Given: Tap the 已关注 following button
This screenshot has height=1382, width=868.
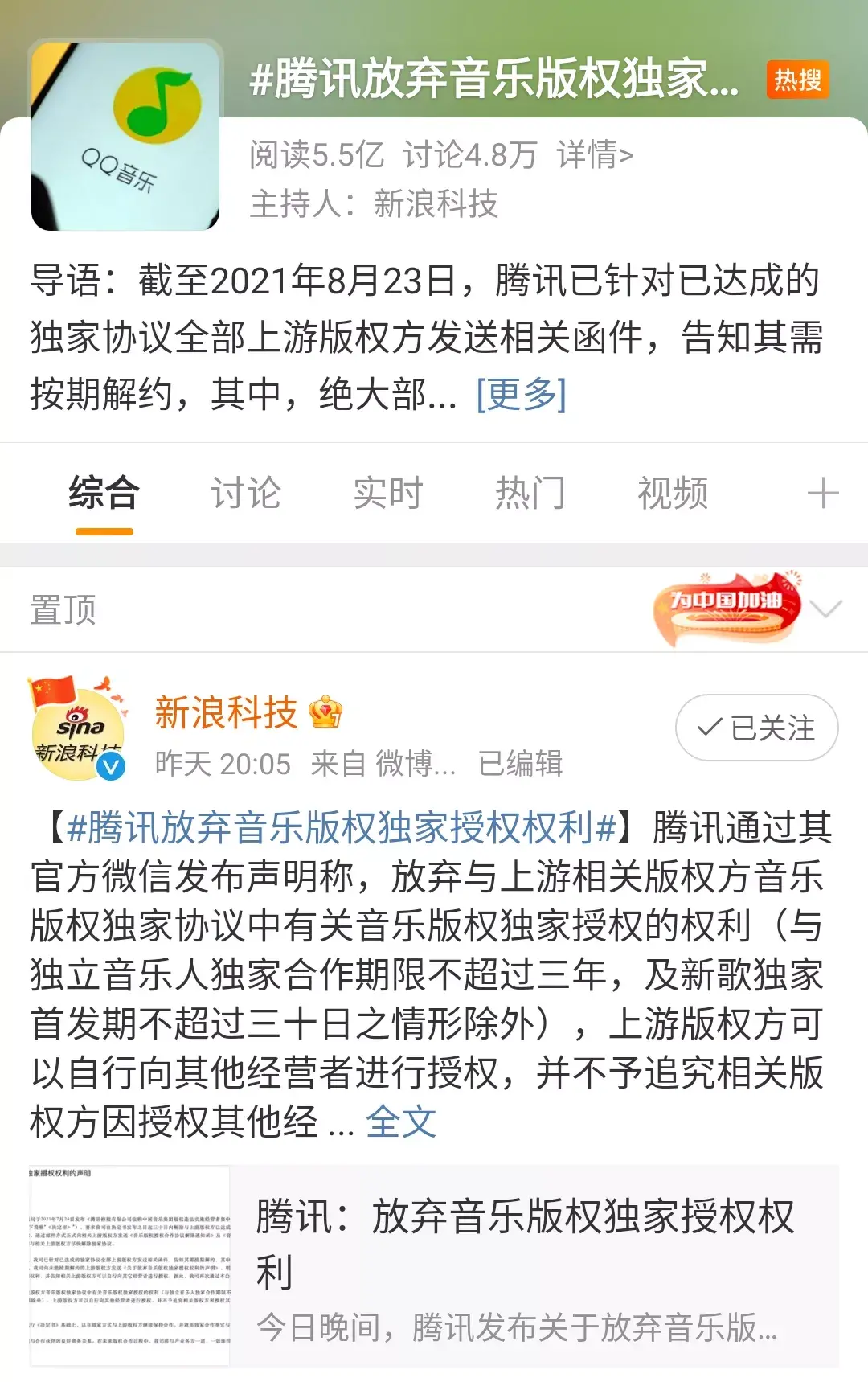Looking at the screenshot, I should click(x=756, y=728).
